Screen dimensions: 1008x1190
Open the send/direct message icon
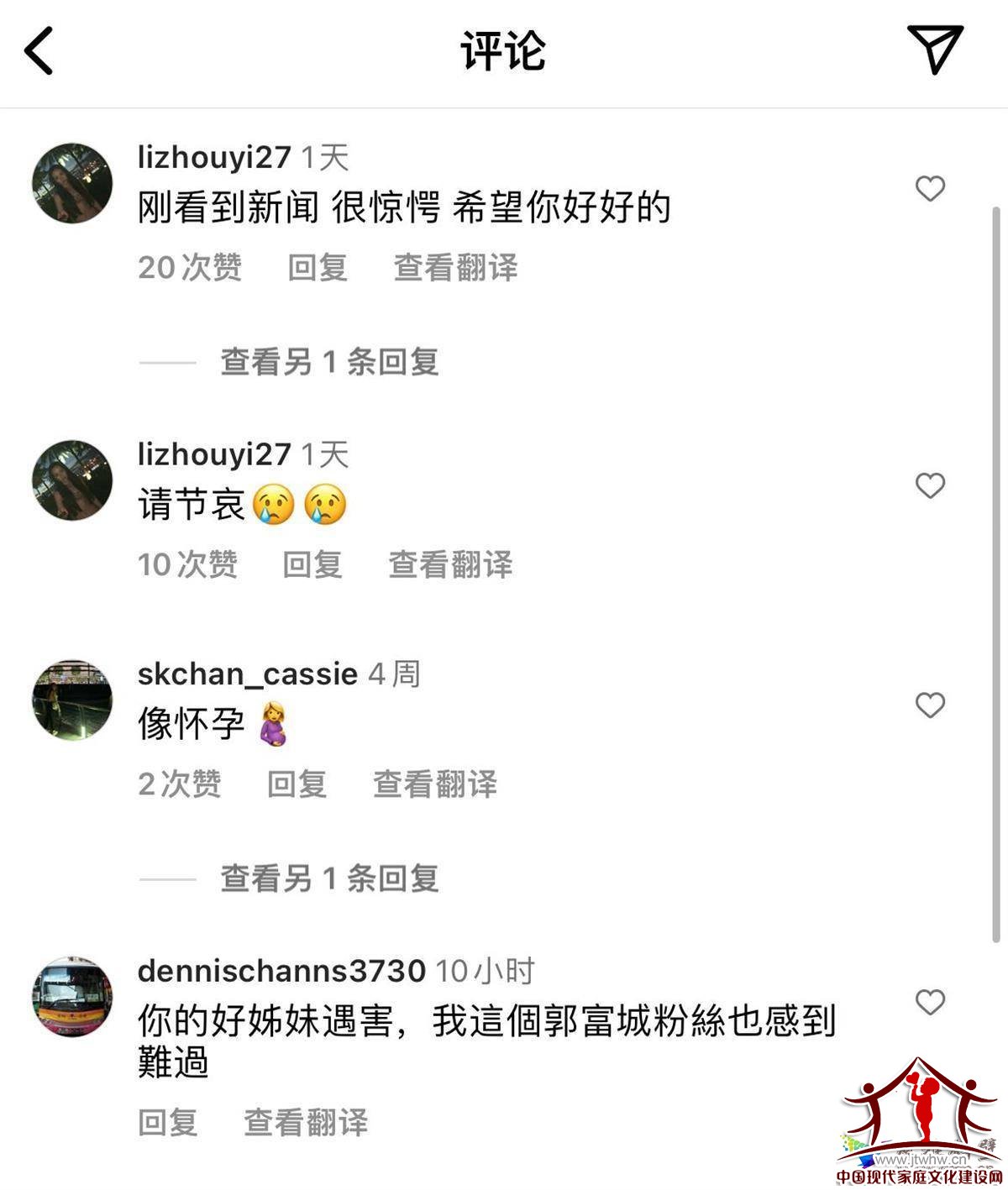click(934, 49)
